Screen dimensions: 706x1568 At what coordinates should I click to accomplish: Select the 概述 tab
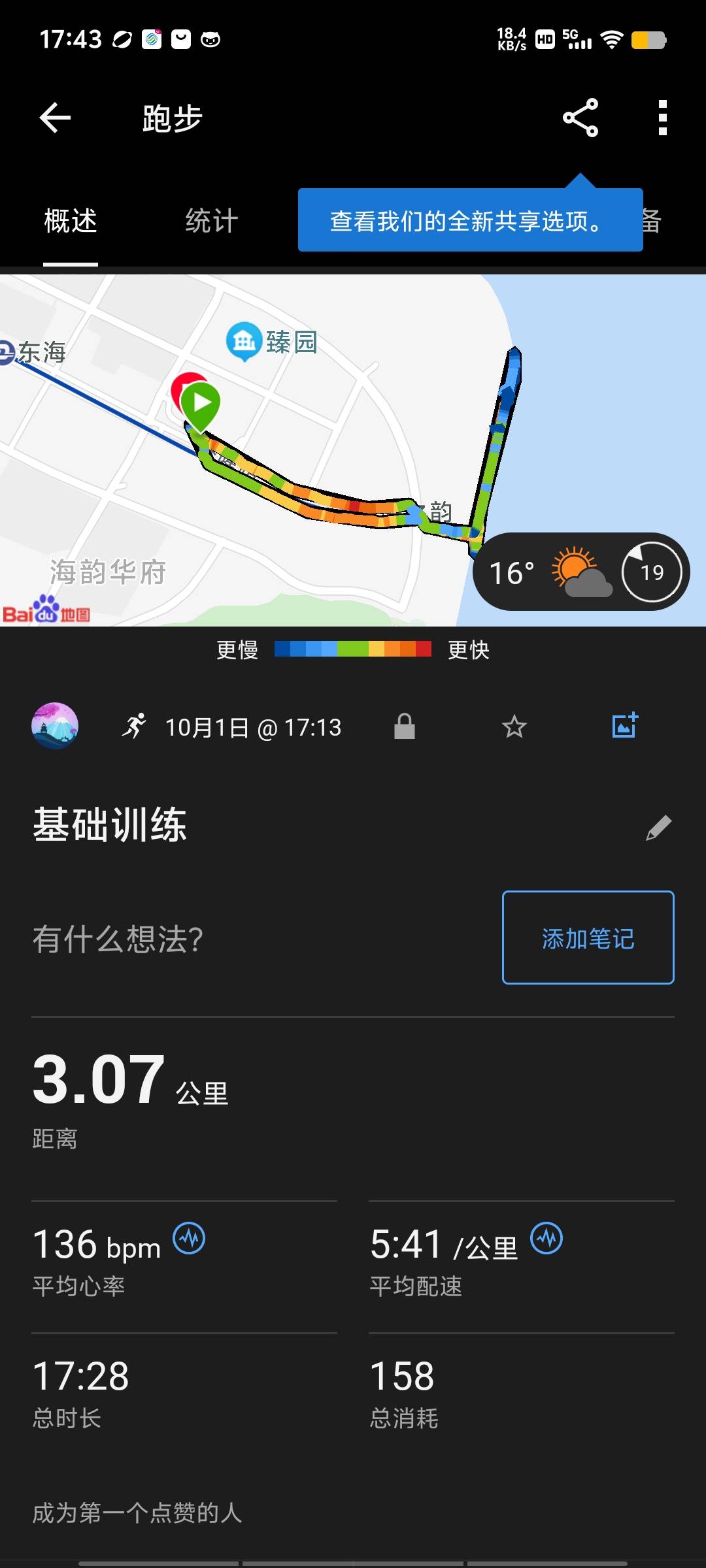click(x=69, y=221)
